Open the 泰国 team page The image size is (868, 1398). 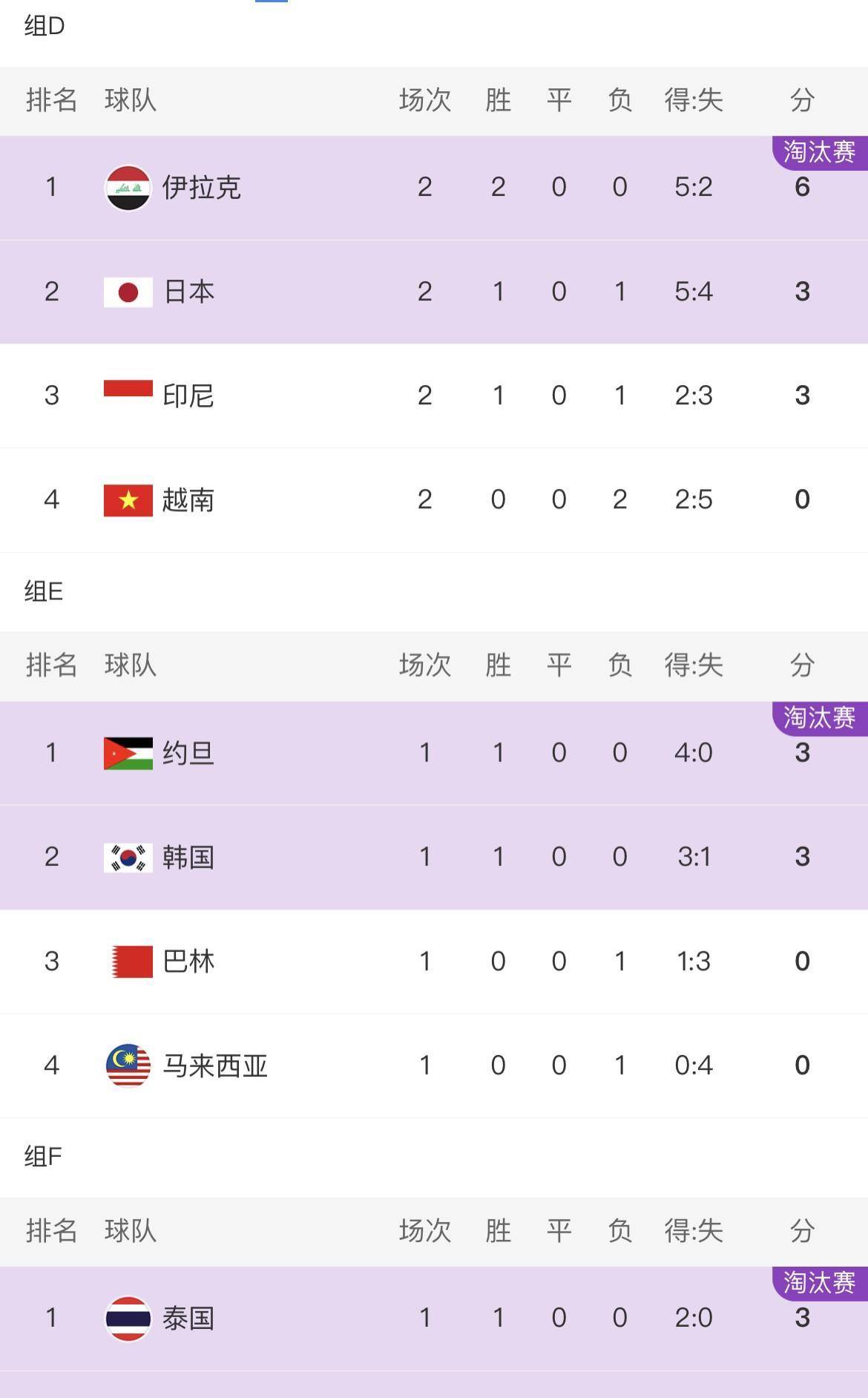click(x=188, y=1317)
